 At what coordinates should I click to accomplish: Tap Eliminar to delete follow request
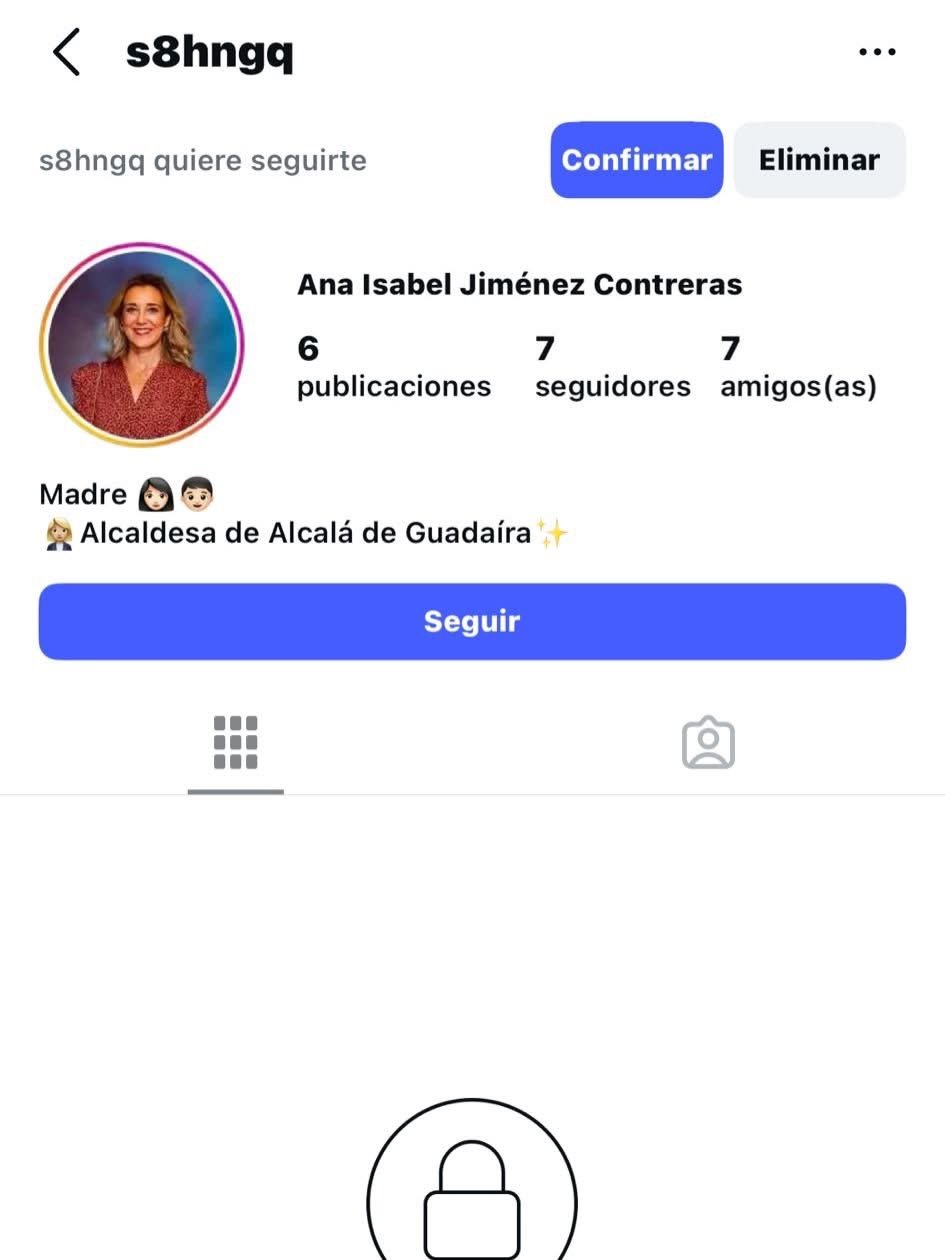coord(819,160)
